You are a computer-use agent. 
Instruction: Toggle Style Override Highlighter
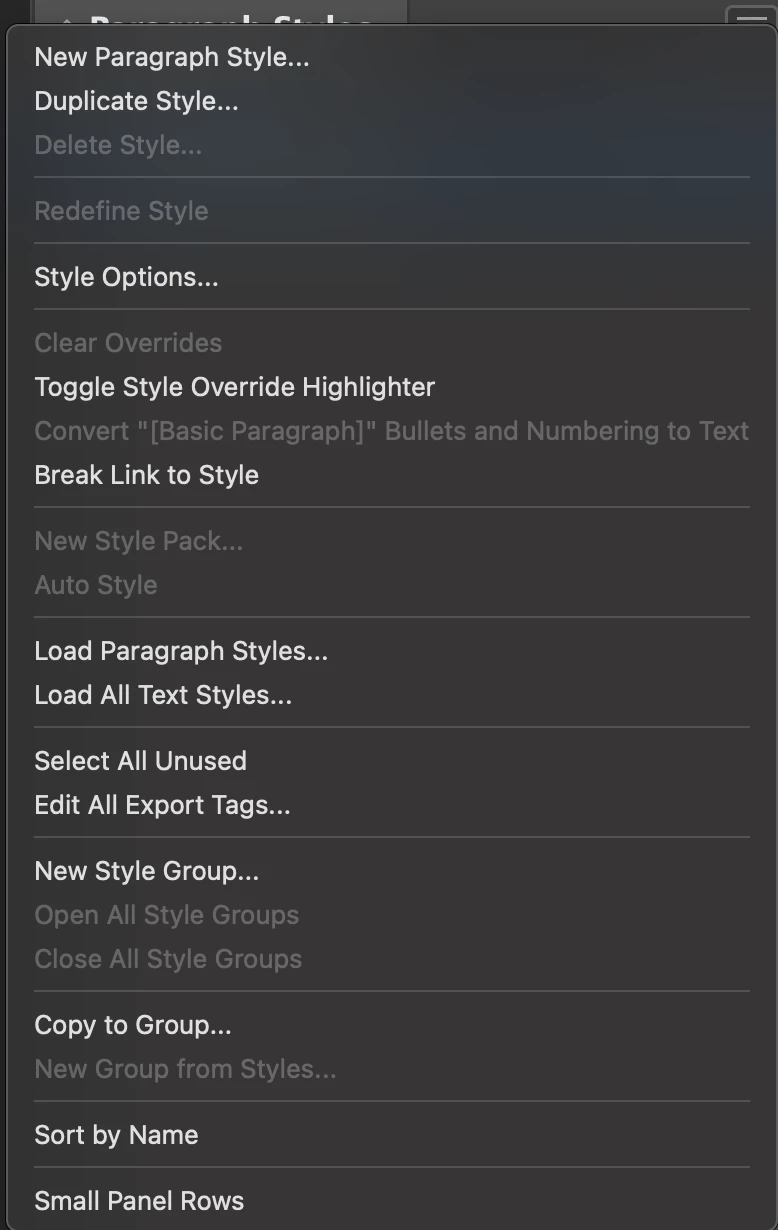pos(235,387)
